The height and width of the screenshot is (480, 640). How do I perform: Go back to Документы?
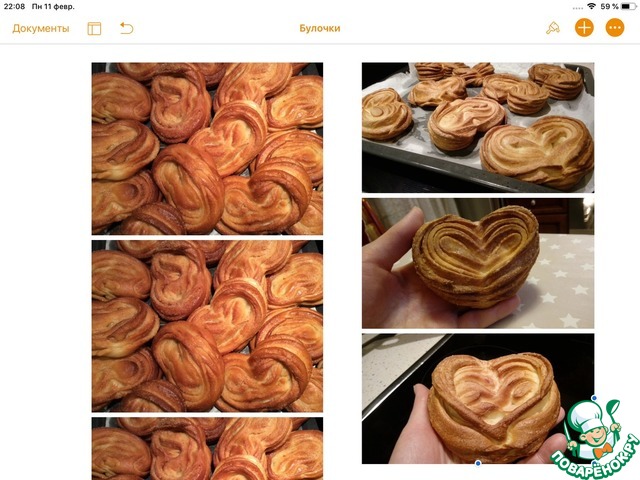[x=41, y=28]
